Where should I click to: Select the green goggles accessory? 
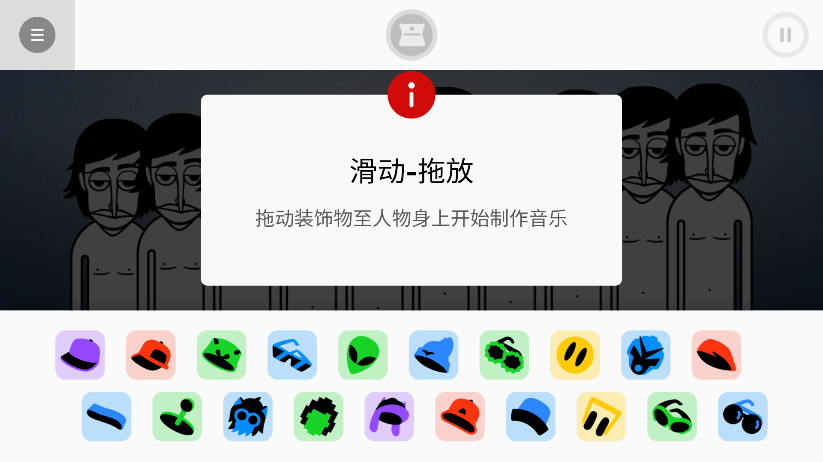point(672,416)
